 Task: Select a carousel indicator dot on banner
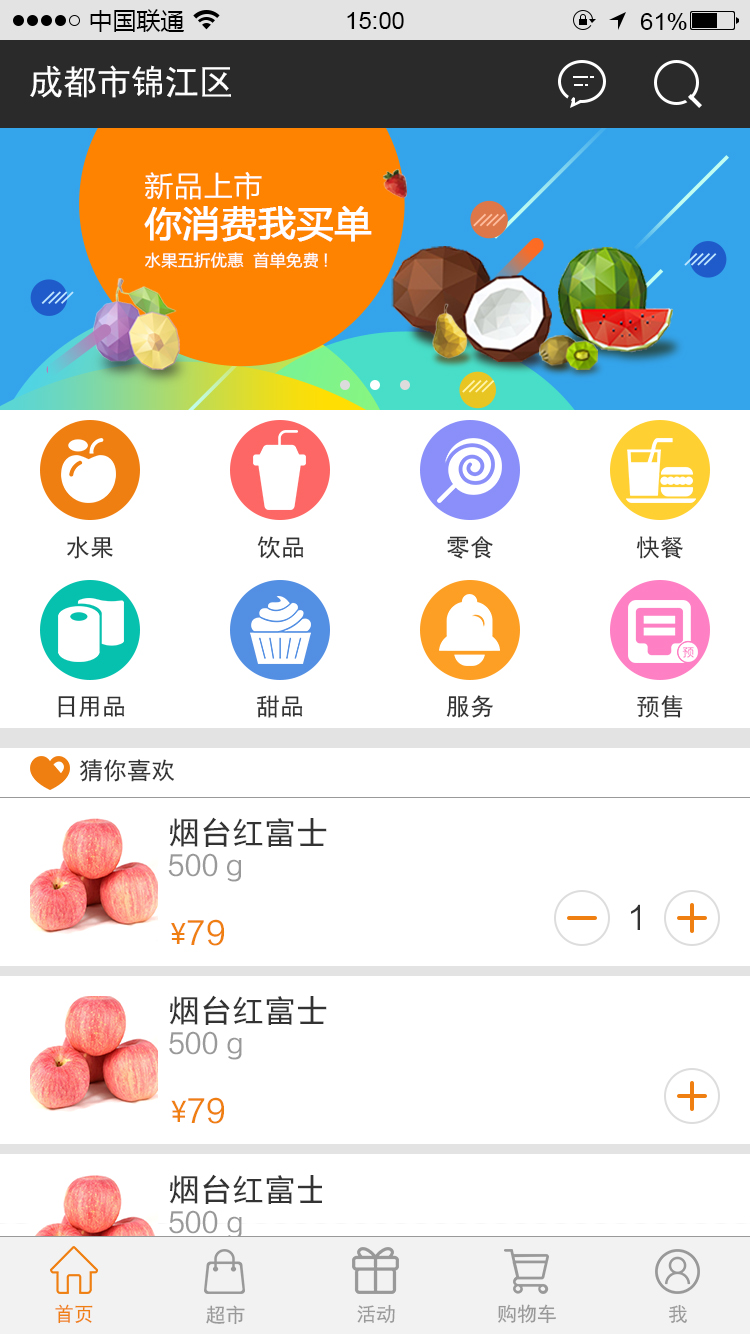coord(375,384)
